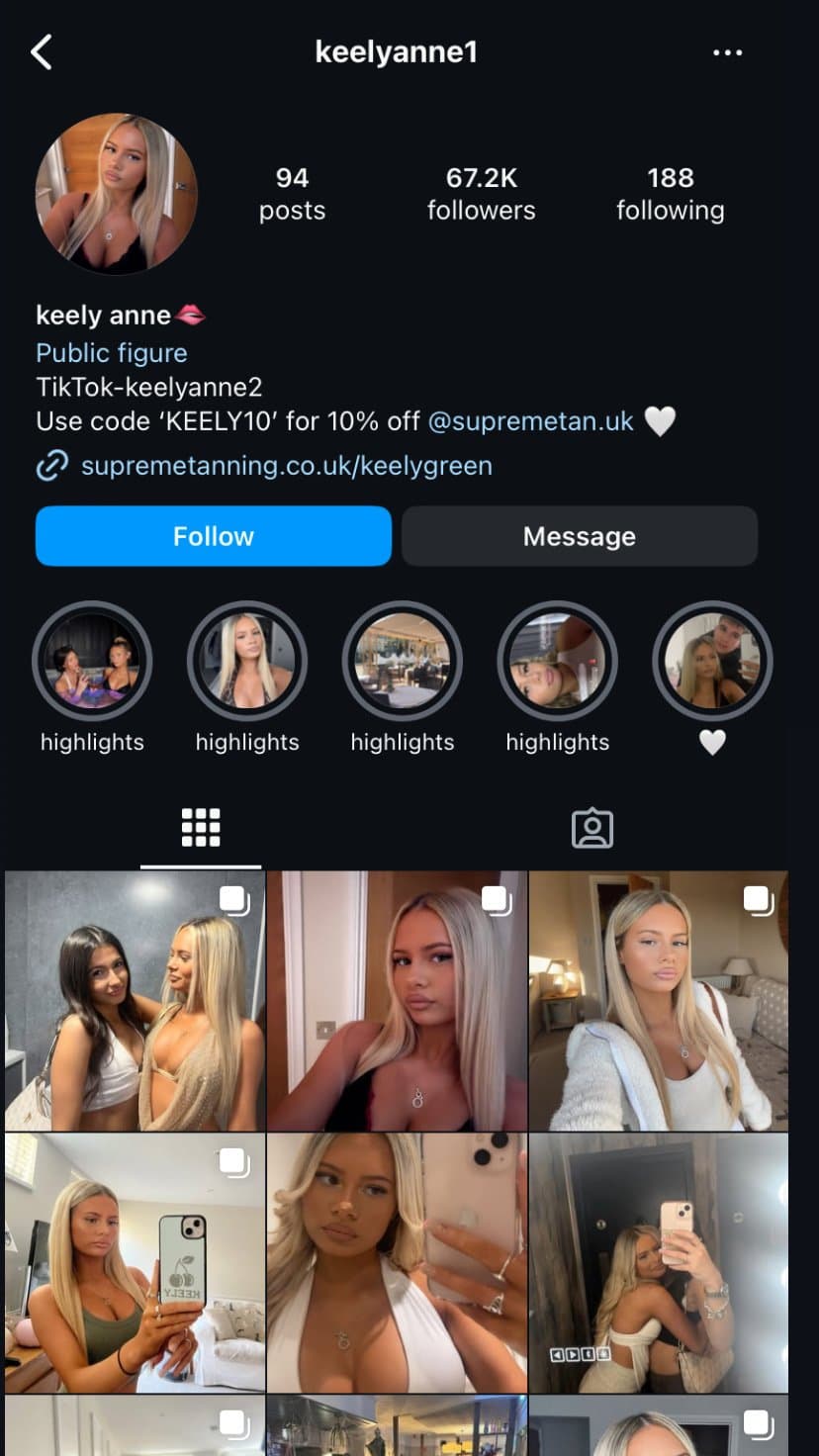Viewport: 819px width, 1456px height.
Task: Open the three-dot options menu
Action: click(x=728, y=51)
